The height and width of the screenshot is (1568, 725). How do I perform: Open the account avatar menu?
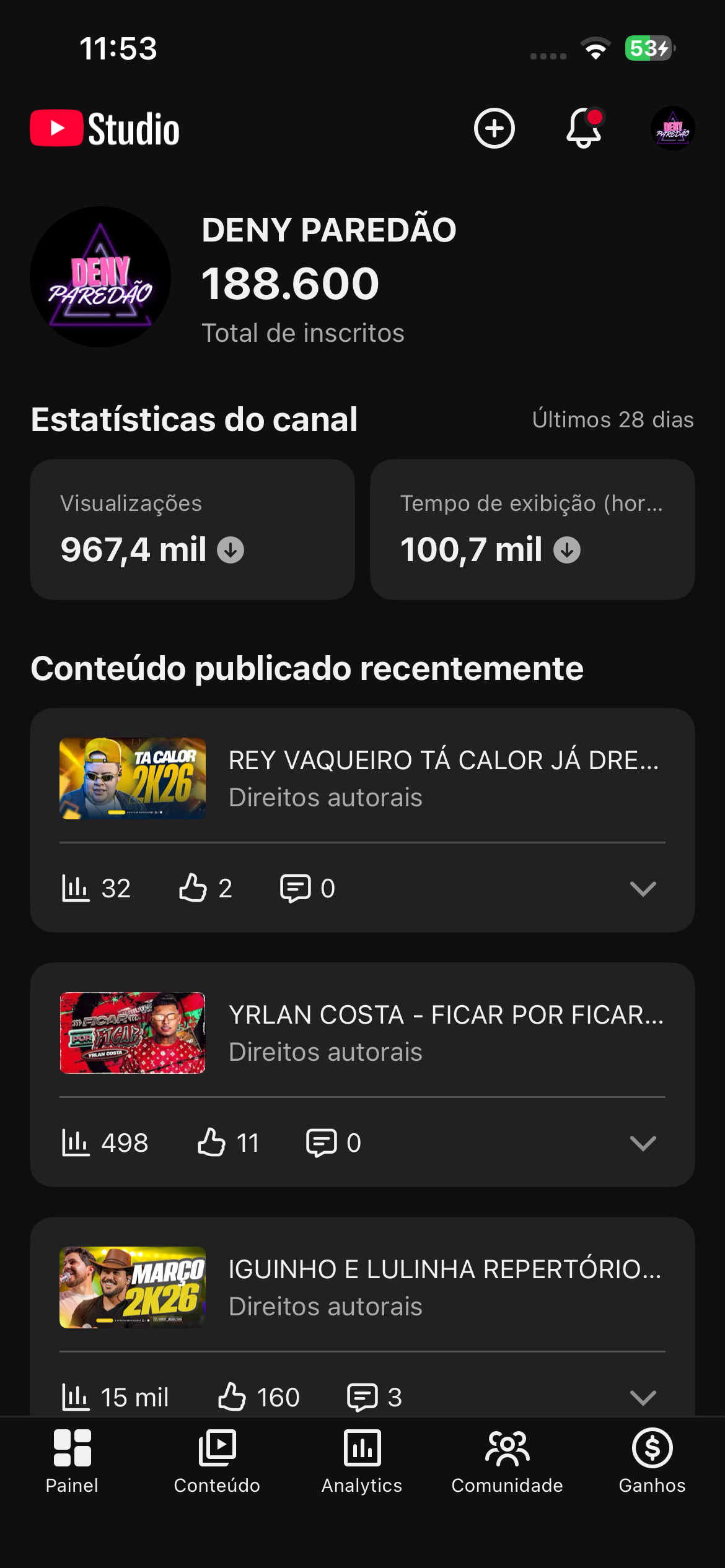click(x=672, y=129)
